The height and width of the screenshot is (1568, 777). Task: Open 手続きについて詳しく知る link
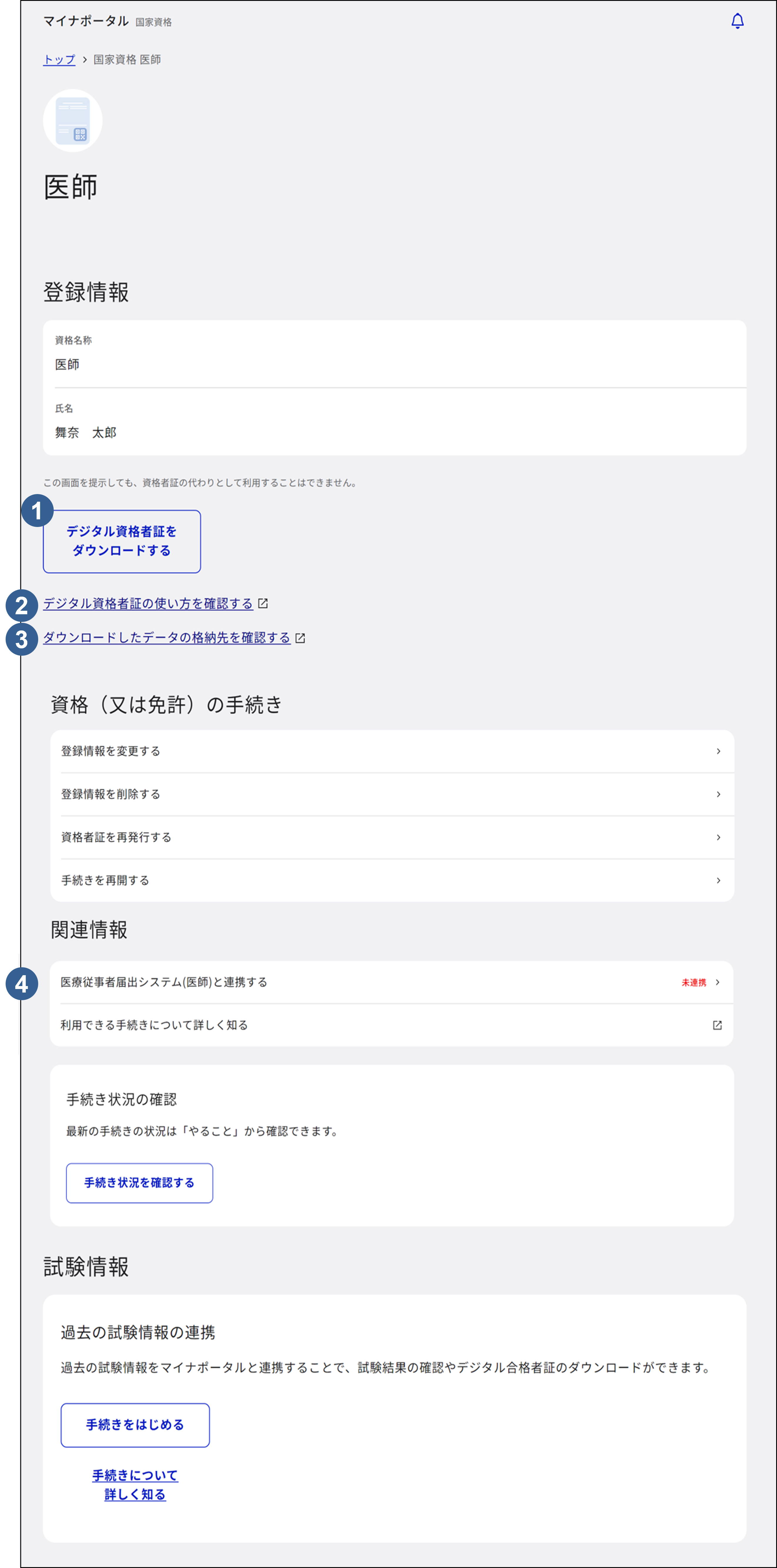135,1485
